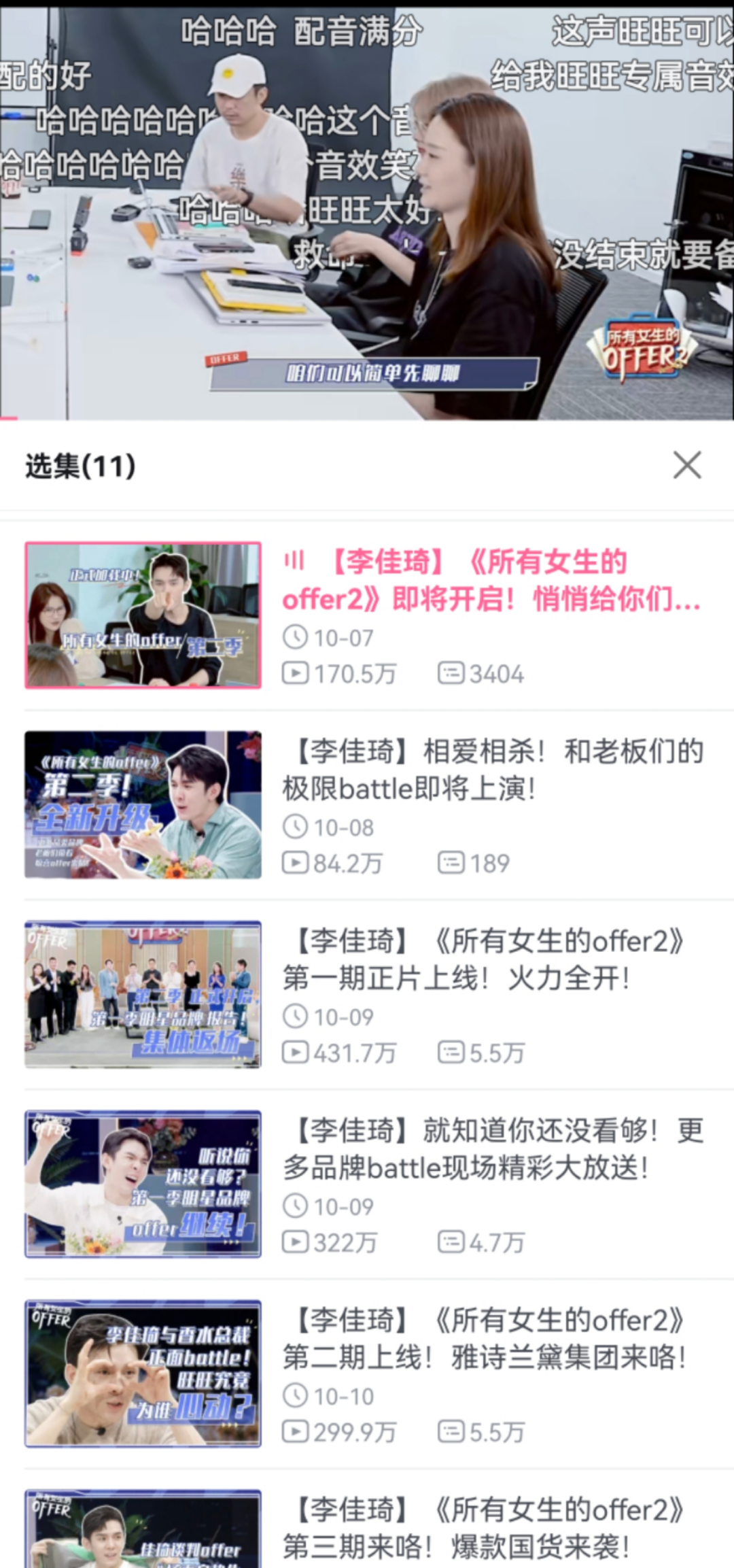The image size is (734, 1568).
Task: Close the 选集 episode list panel
Action: point(686,466)
